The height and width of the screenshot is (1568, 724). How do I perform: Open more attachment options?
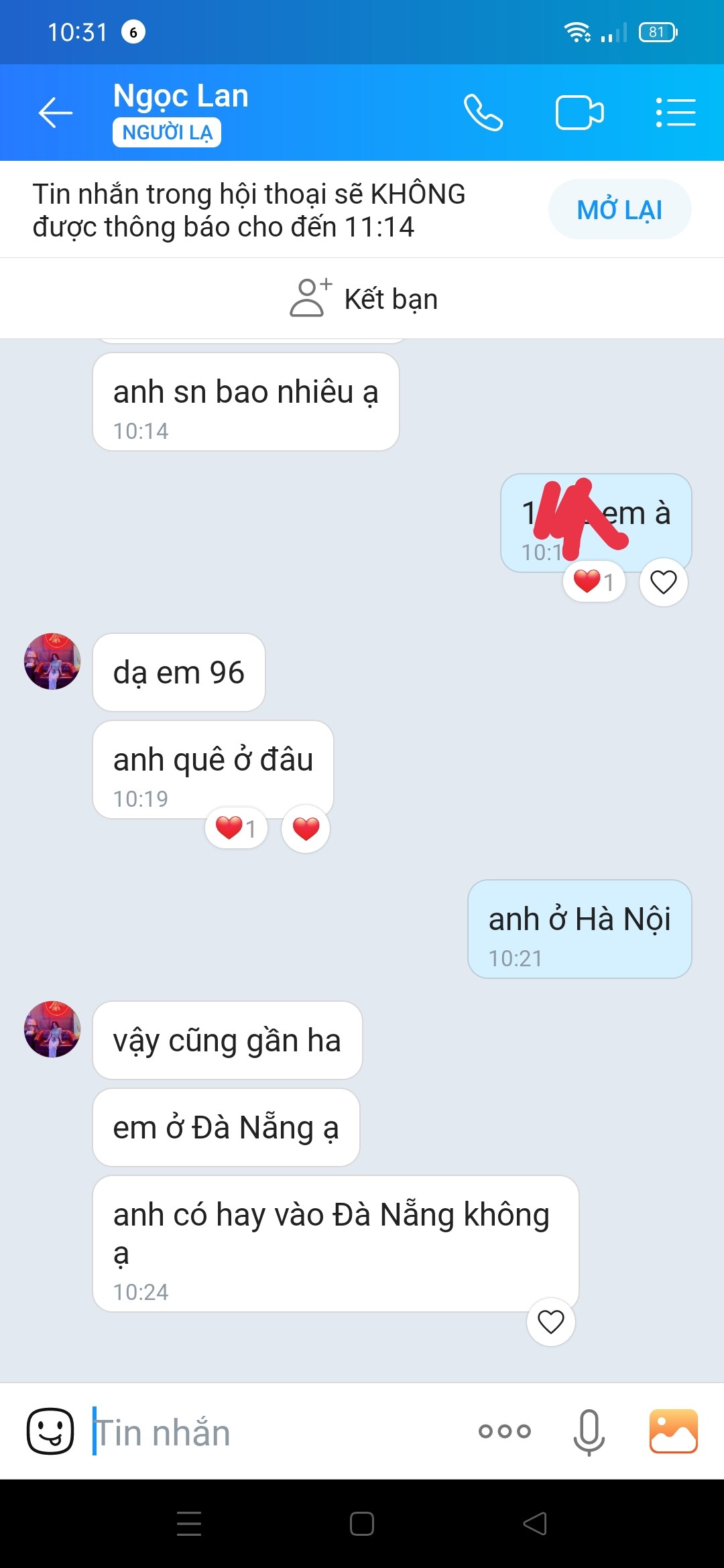click(x=505, y=1431)
